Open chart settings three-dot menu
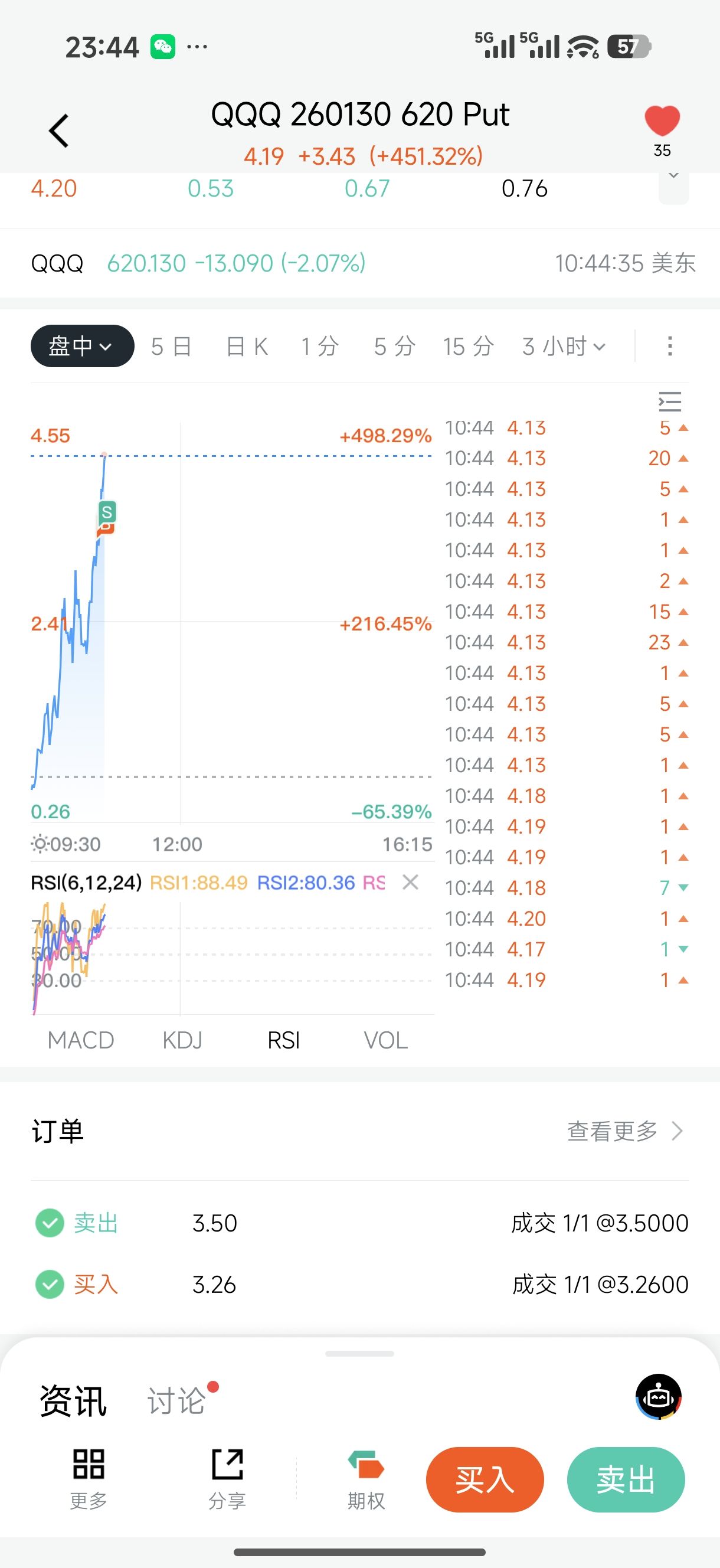Screen dimensions: 720x1568 [669, 347]
